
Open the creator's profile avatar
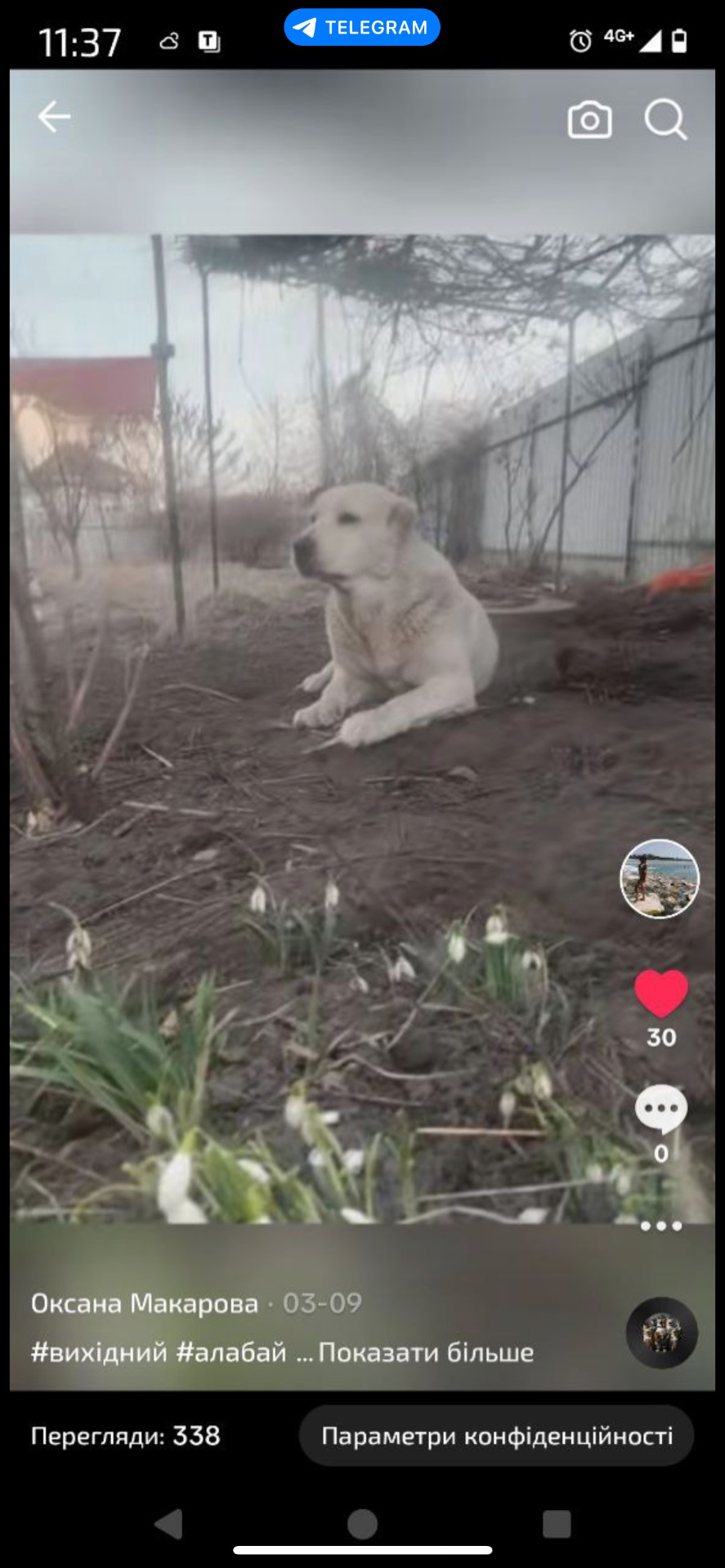point(660,878)
